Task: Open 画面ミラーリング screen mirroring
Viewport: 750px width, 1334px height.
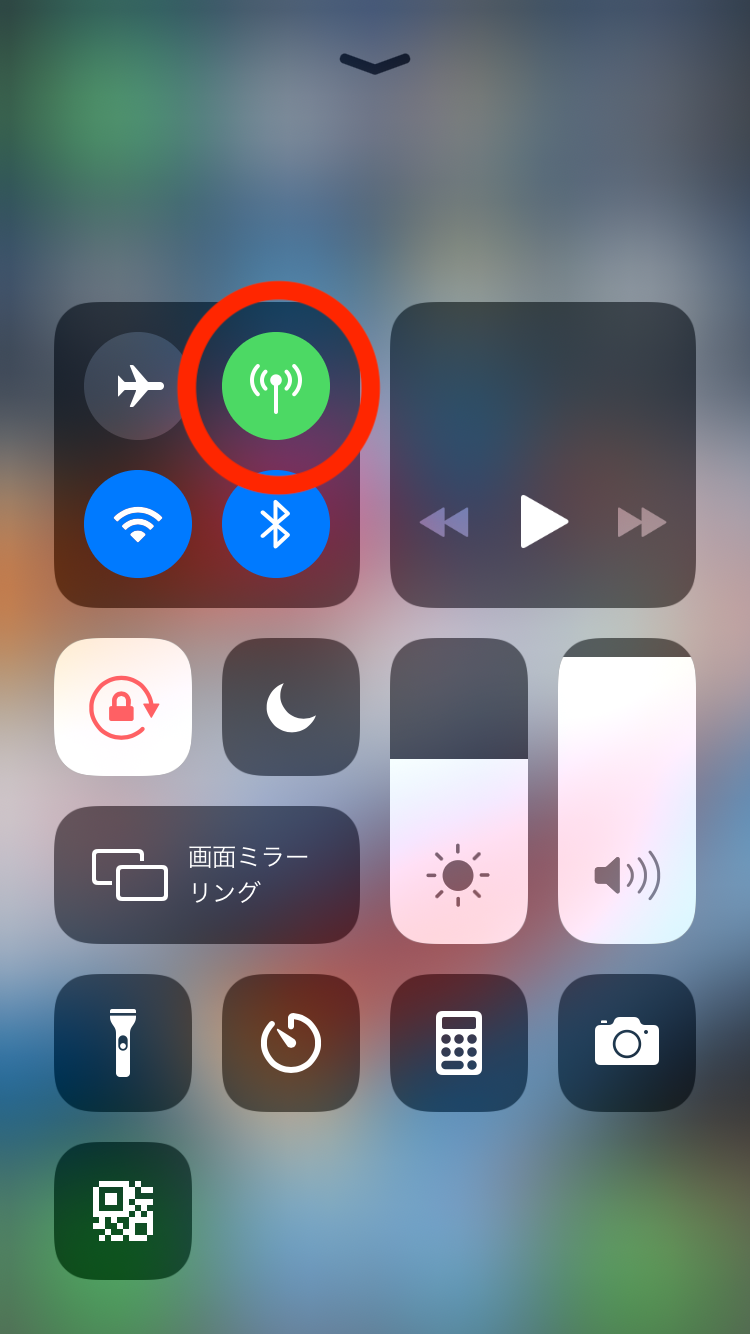Action: pos(207,875)
